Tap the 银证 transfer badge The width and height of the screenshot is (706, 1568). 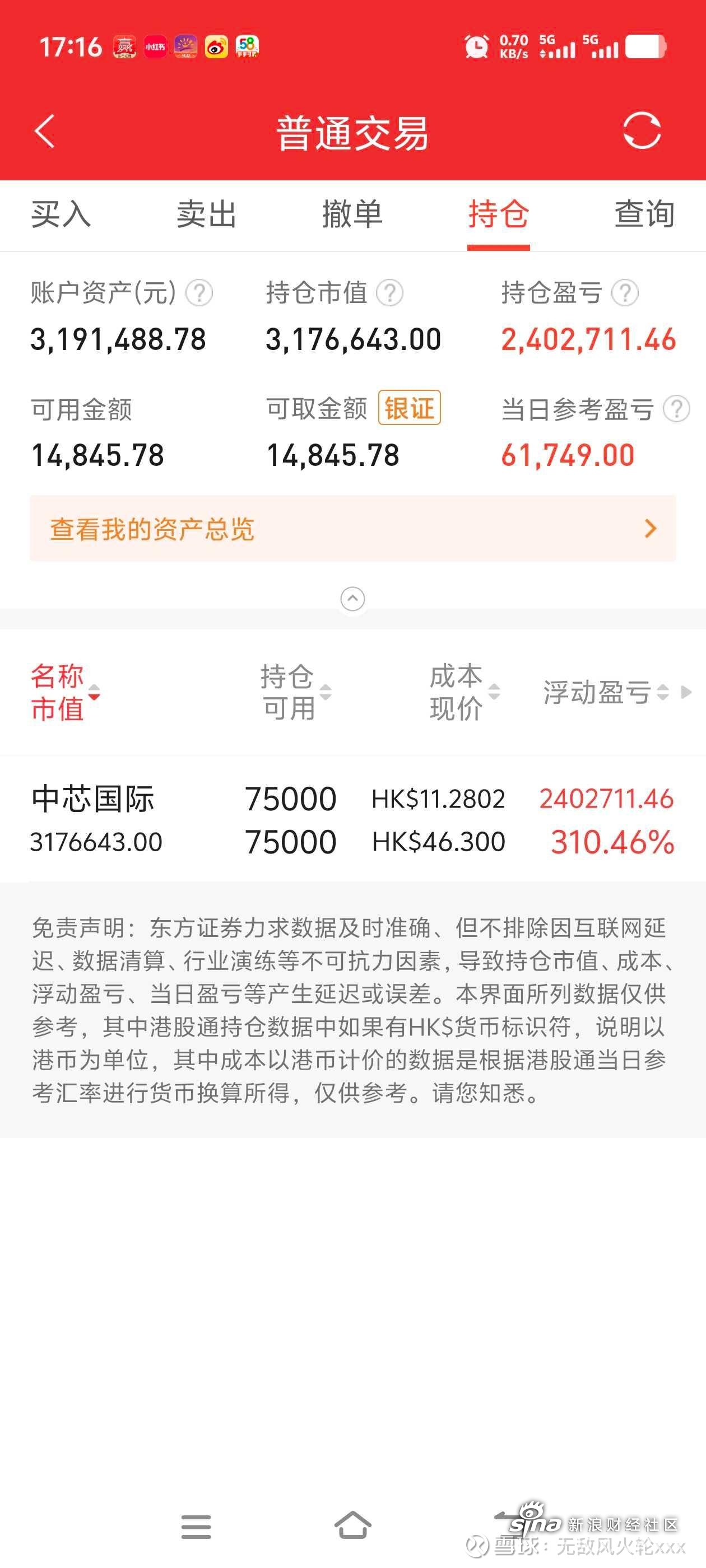[410, 407]
